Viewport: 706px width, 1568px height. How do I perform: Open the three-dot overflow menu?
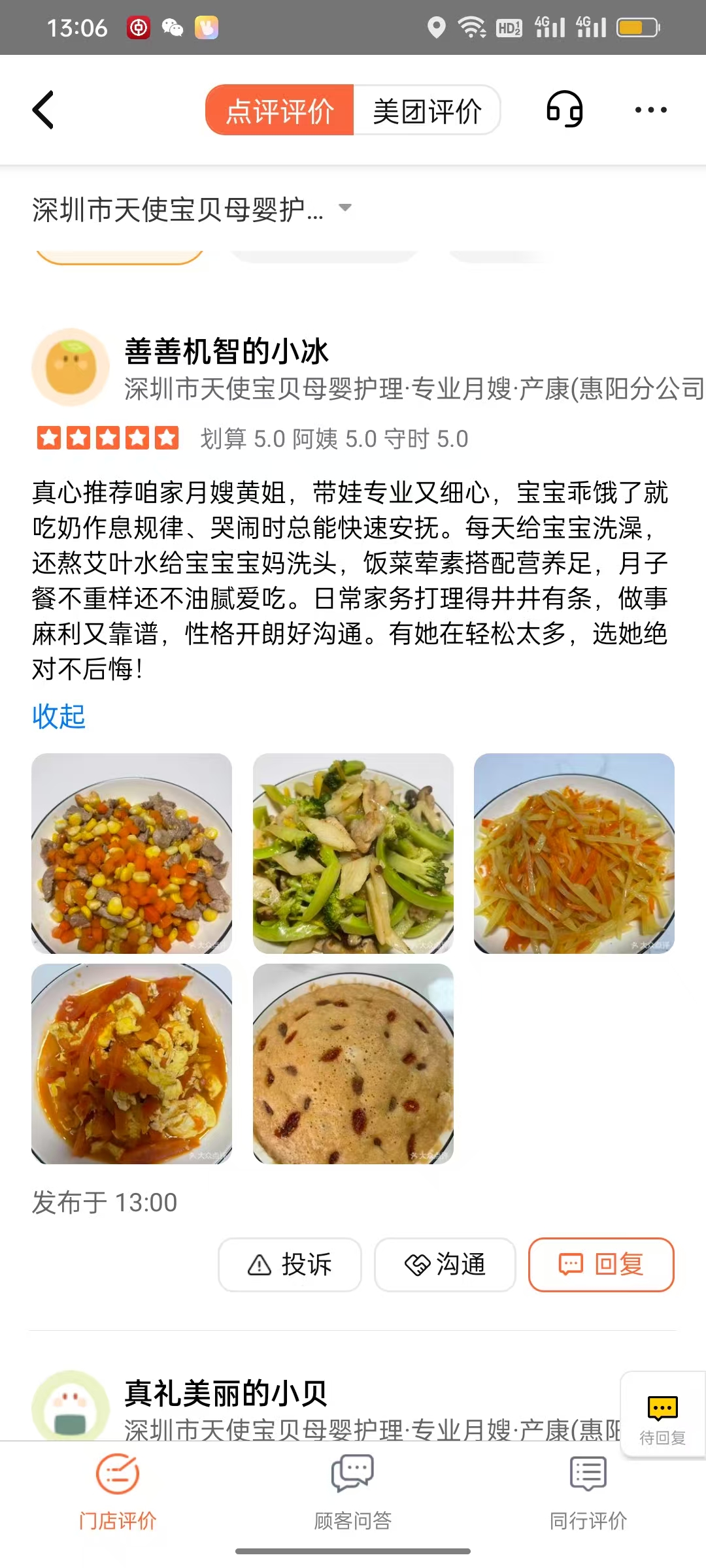point(650,110)
